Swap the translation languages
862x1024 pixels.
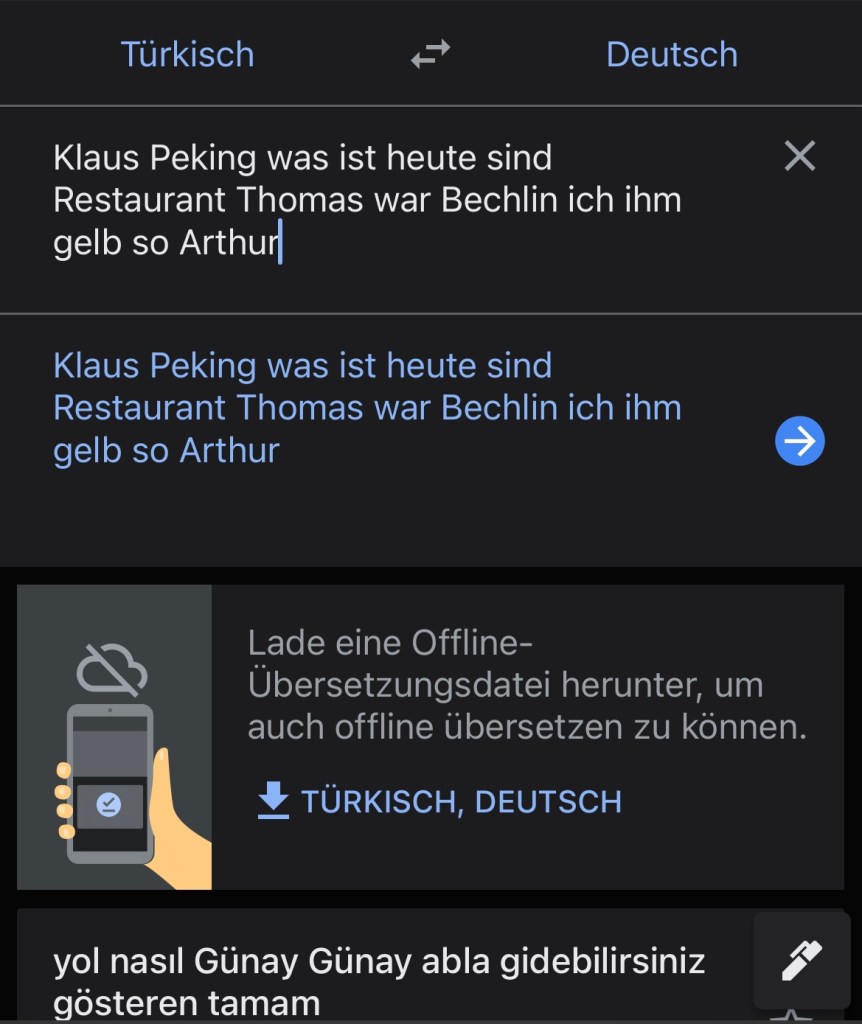pos(430,56)
